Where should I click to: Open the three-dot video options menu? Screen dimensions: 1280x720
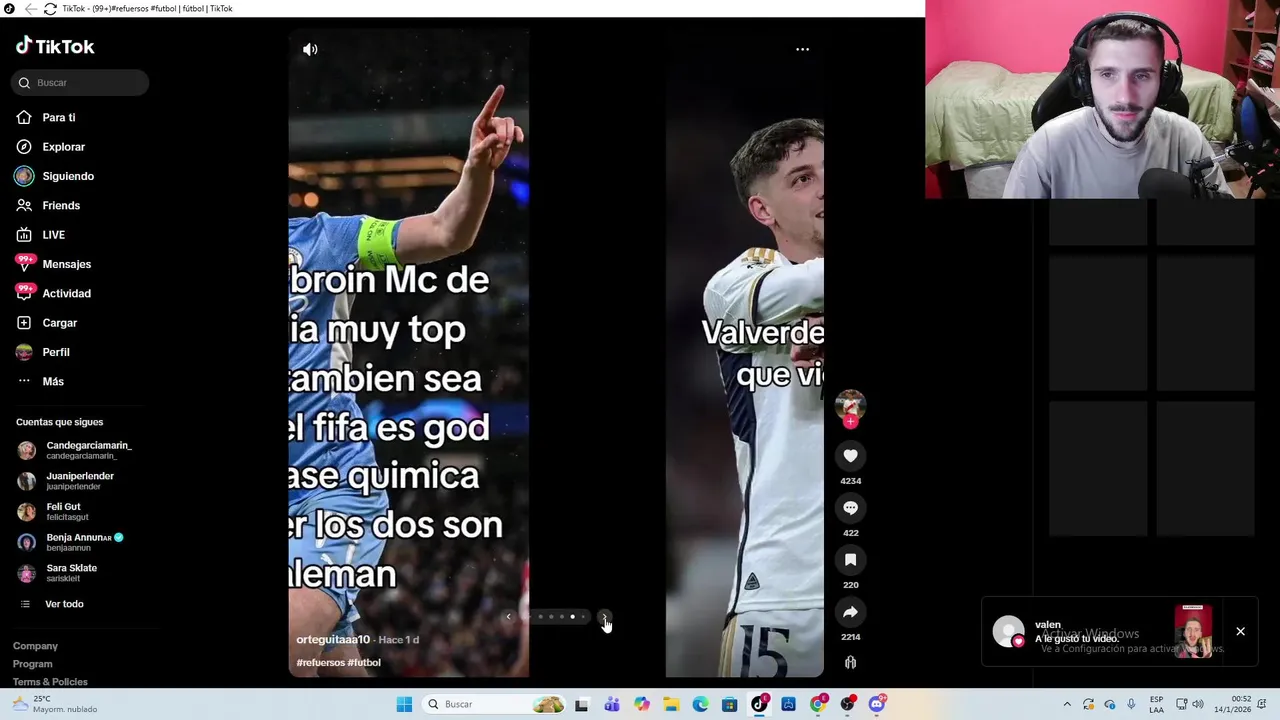click(802, 49)
